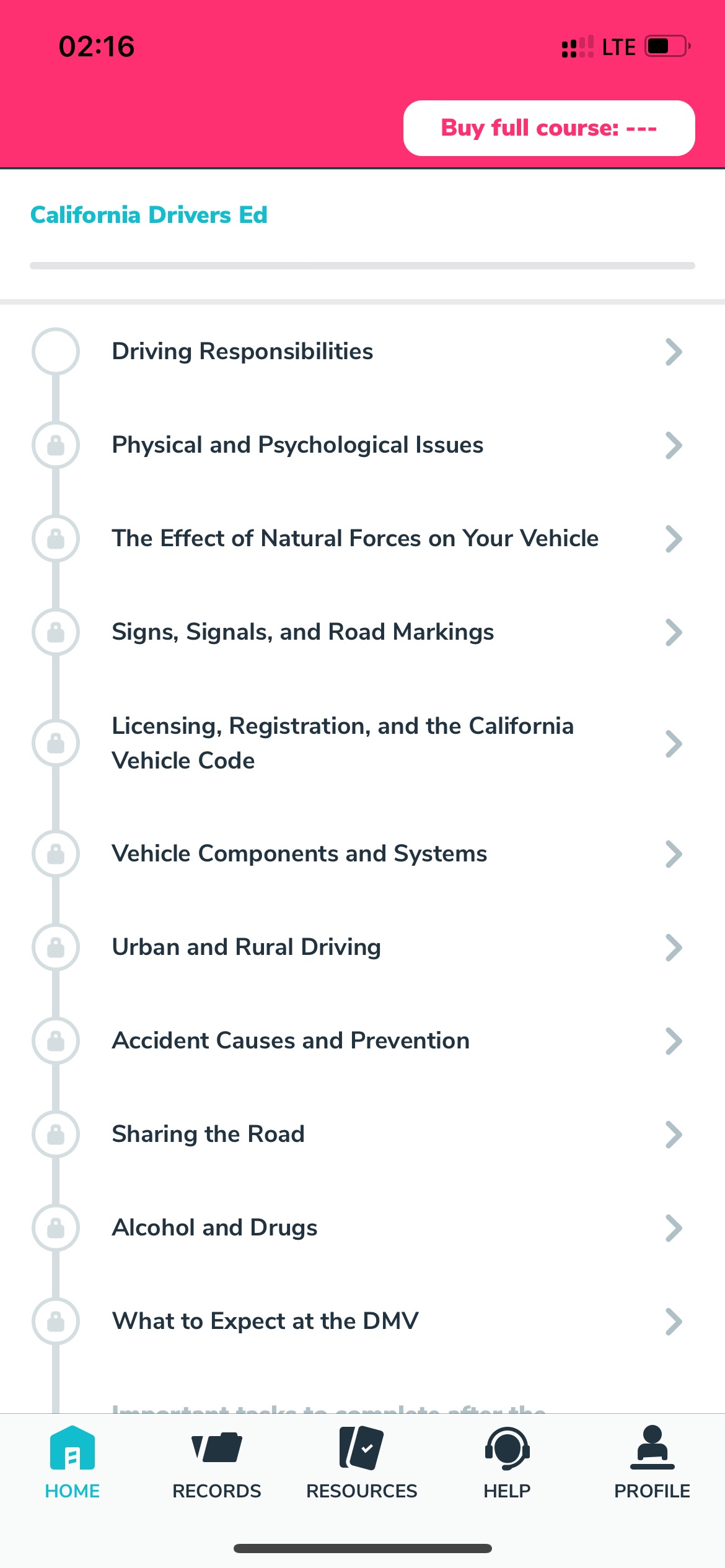Expand the Driving Responsibilities chapter chevron
Screen dimensions: 725x1568
[x=675, y=352]
